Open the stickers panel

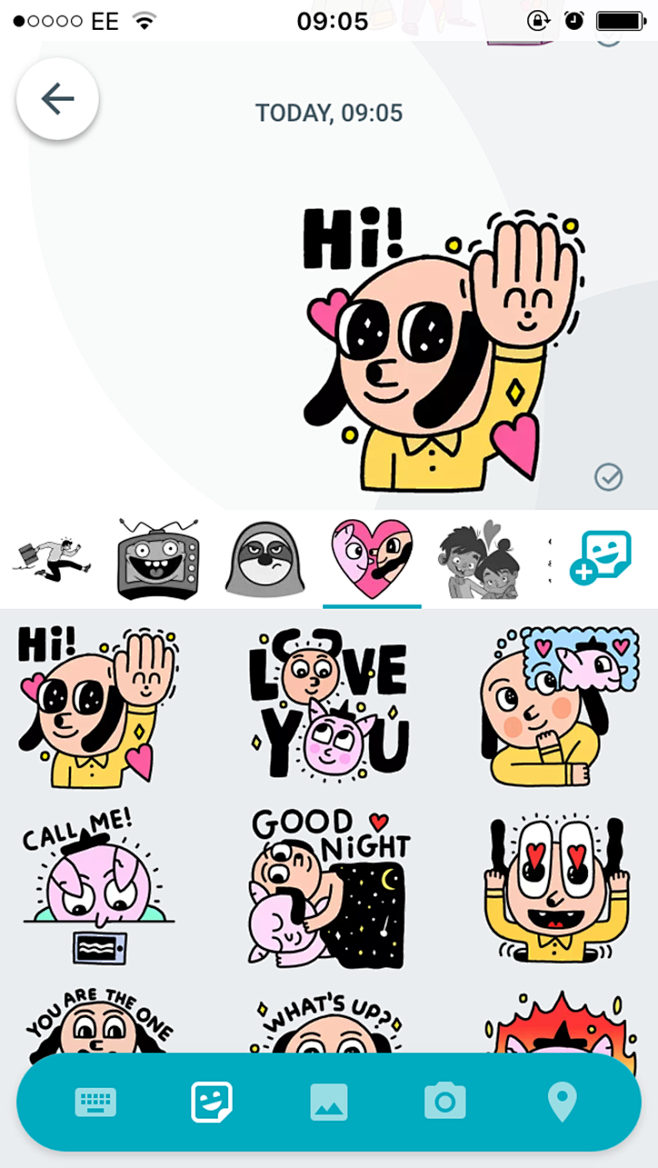coord(212,1103)
